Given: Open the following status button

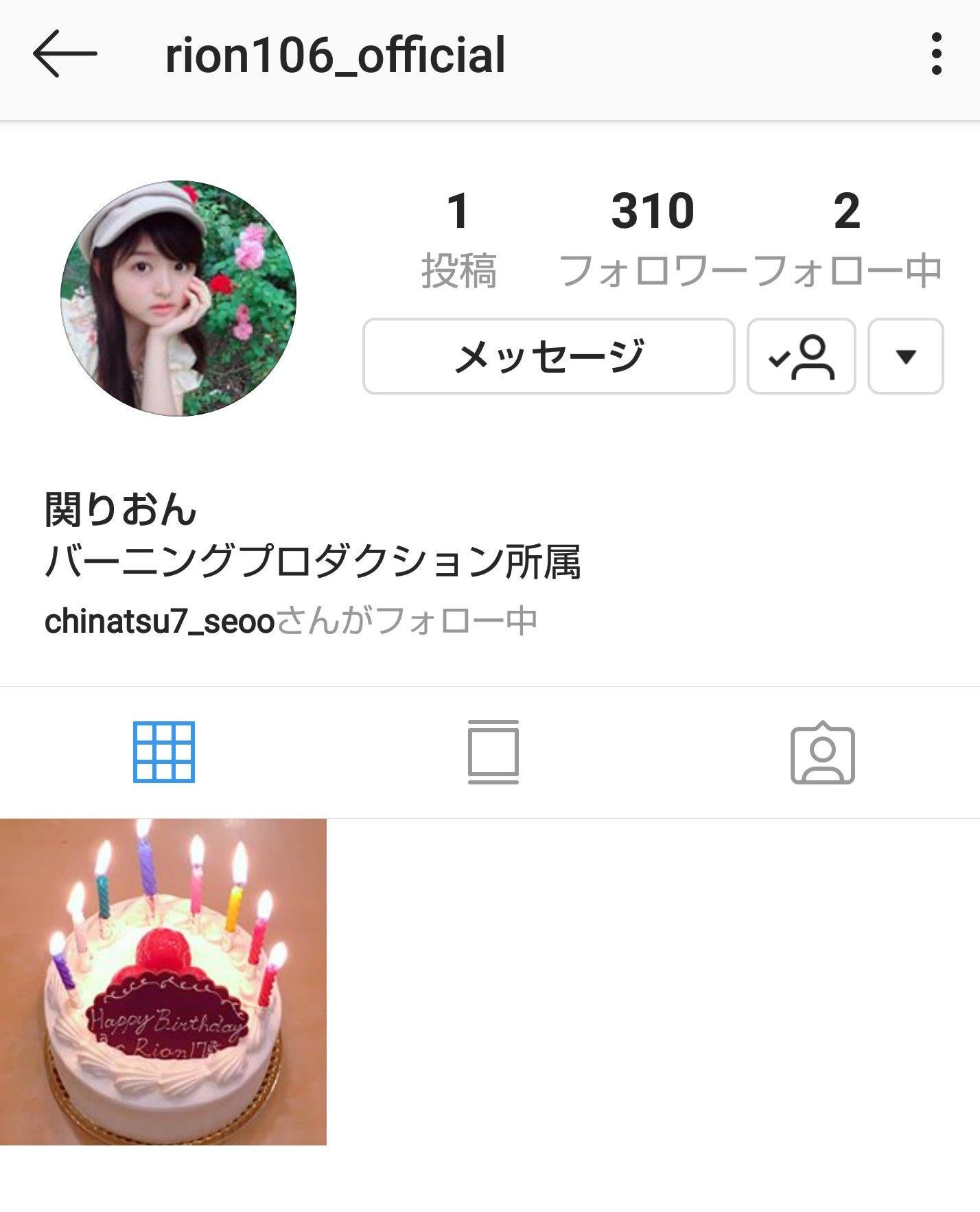Looking at the screenshot, I should pyautogui.click(x=801, y=356).
